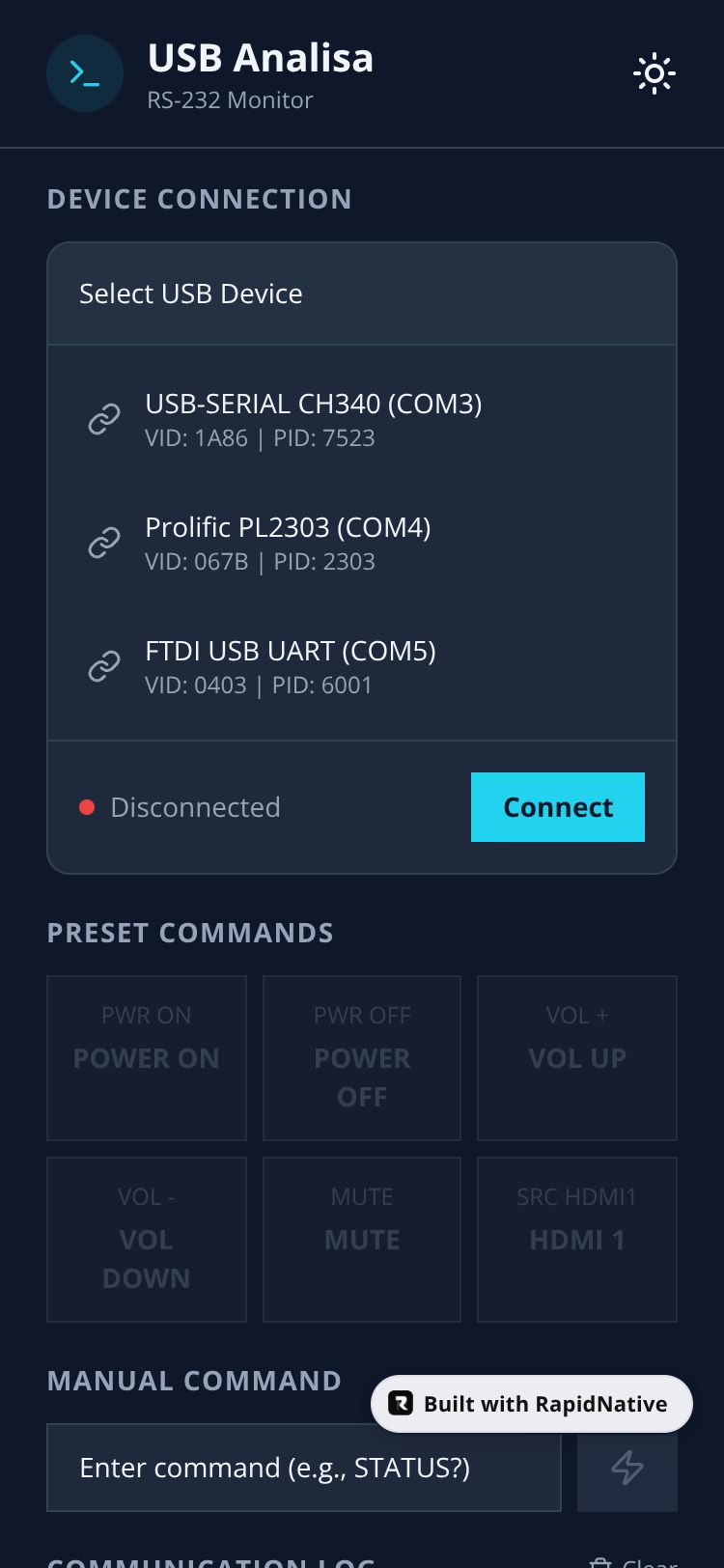
Task: Send the POWER OFF preset command
Action: pyautogui.click(x=362, y=1057)
